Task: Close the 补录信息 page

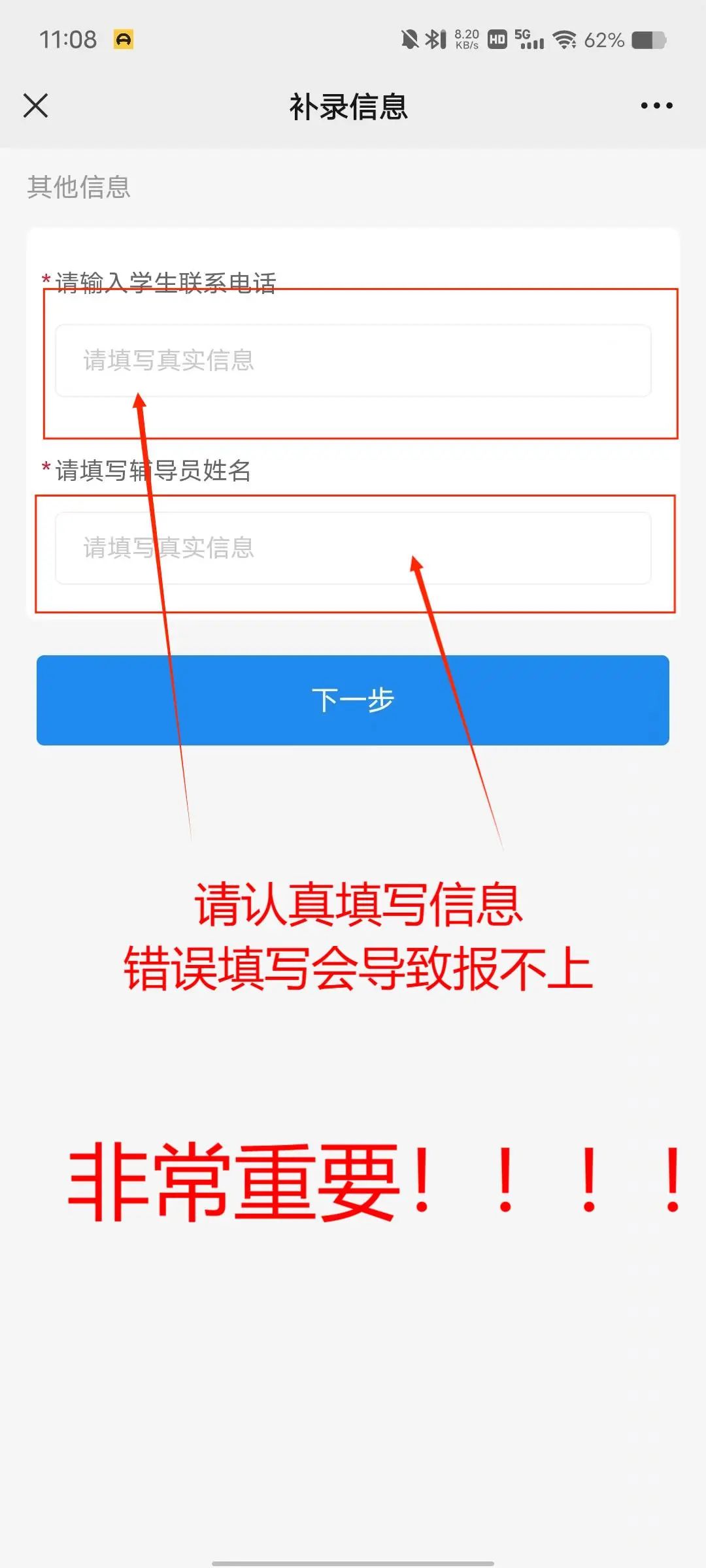Action: click(35, 105)
